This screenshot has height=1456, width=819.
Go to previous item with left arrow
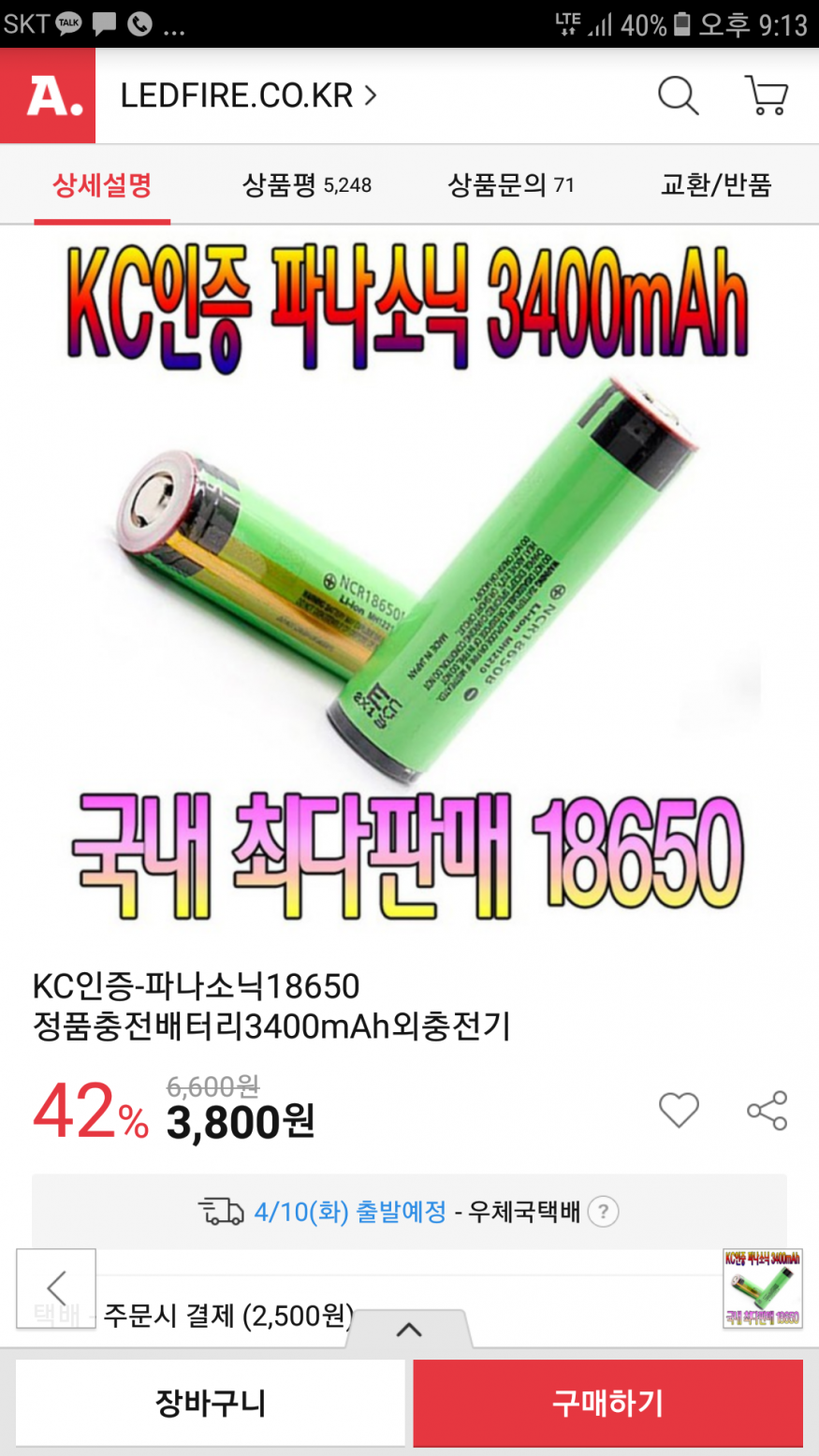pyautogui.click(x=56, y=1288)
